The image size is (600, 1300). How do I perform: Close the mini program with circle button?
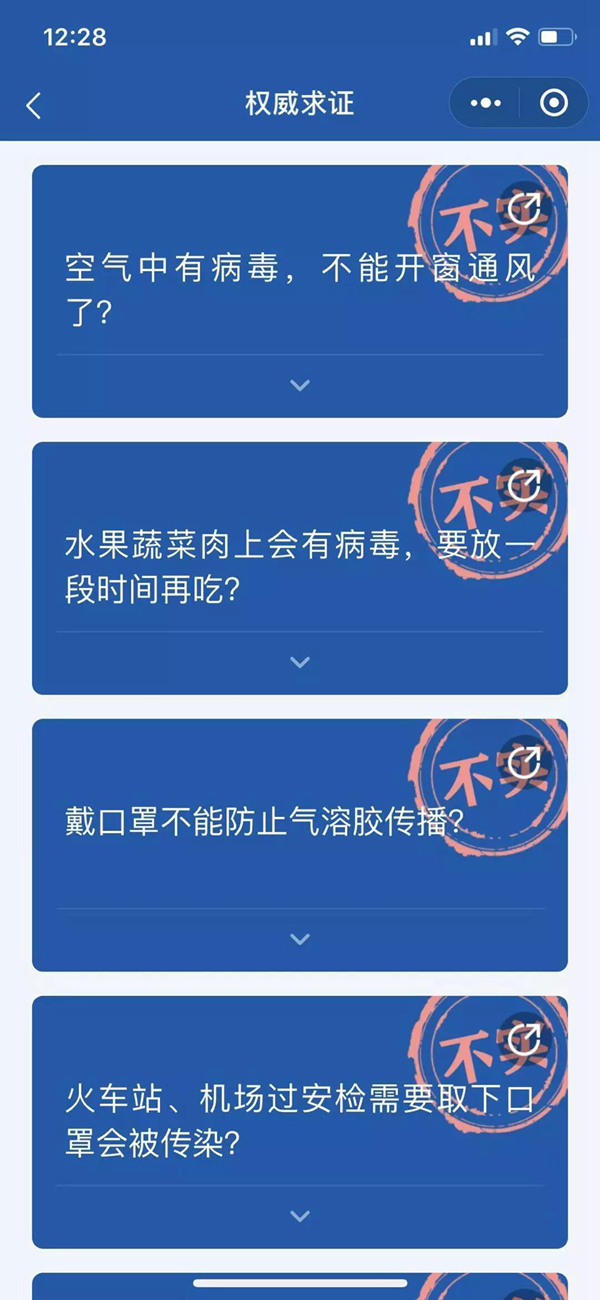click(x=553, y=103)
